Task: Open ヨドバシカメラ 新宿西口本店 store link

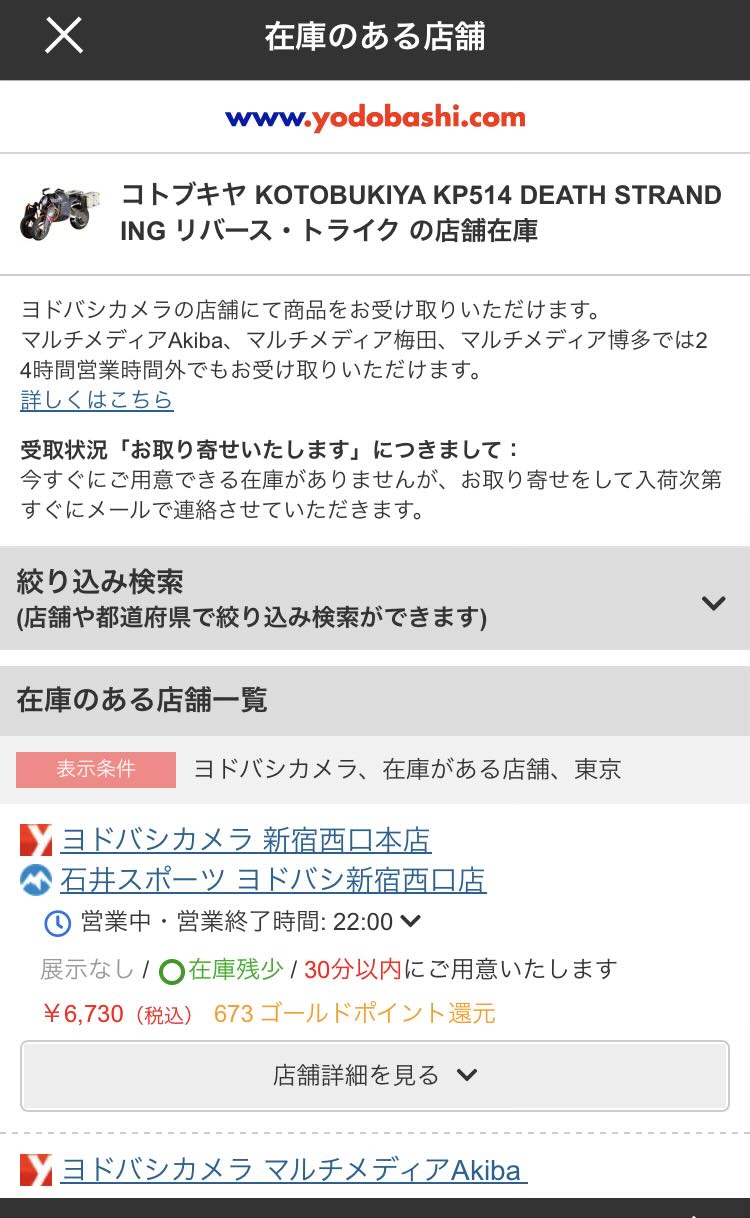Action: click(246, 840)
